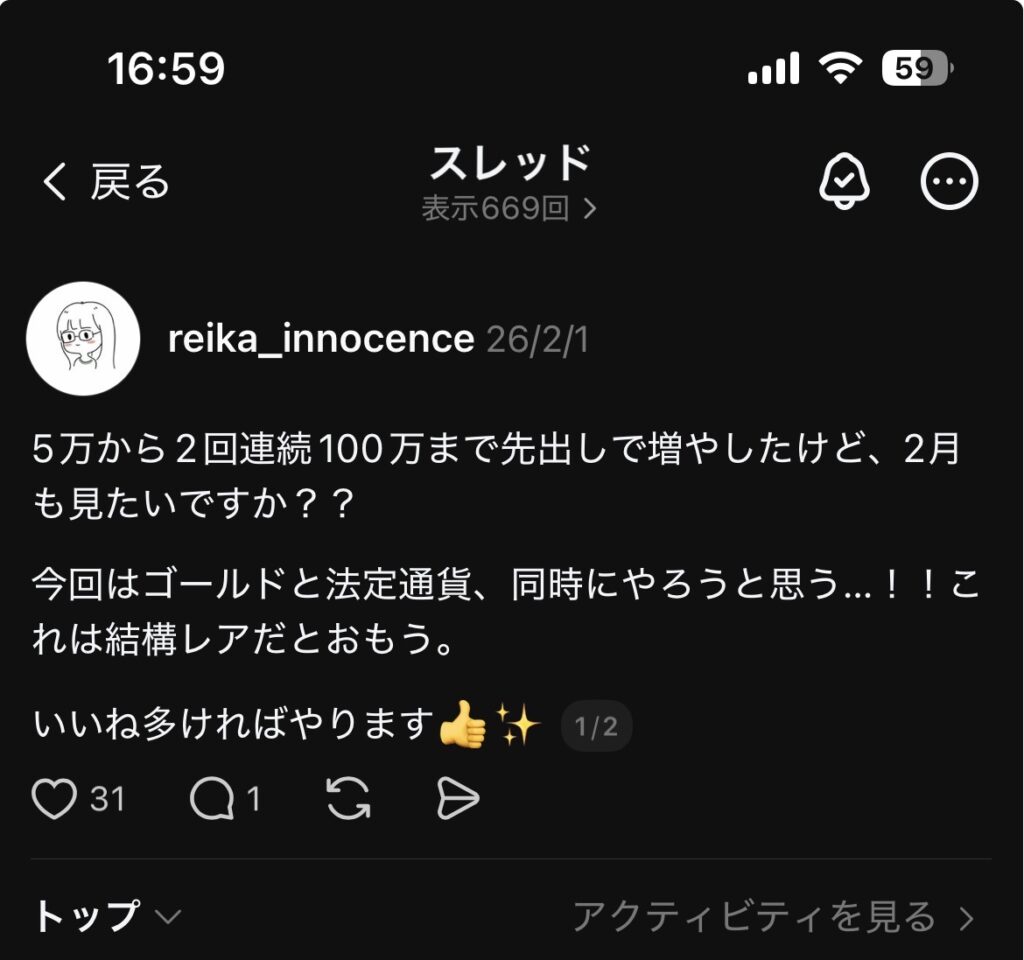1024x960 pixels.
Task: Open the comment reply icon
Action: pos(212,799)
